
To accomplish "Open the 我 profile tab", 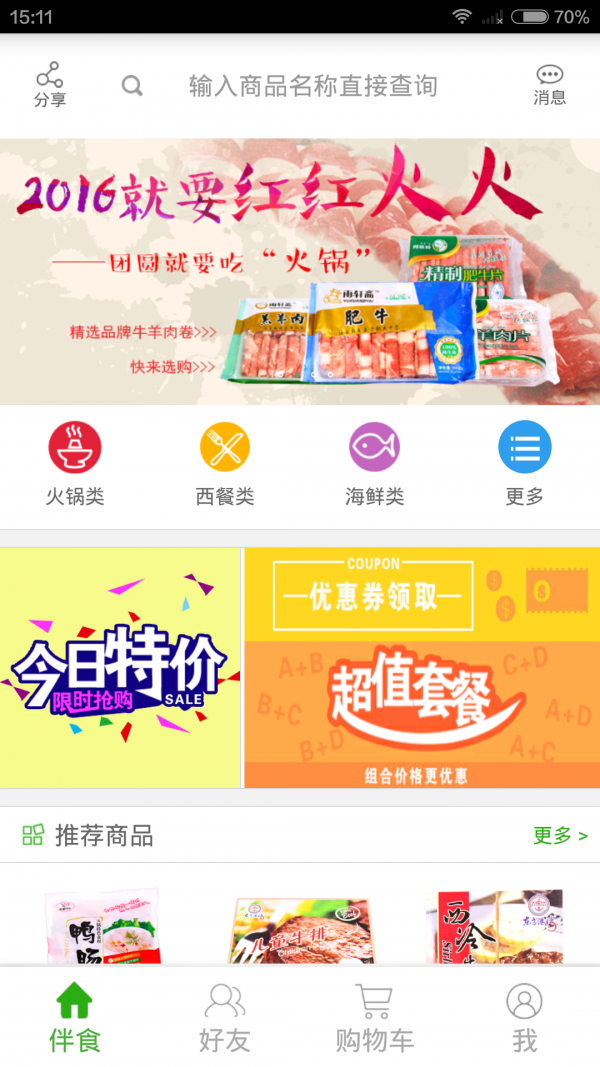I will pos(524,1017).
